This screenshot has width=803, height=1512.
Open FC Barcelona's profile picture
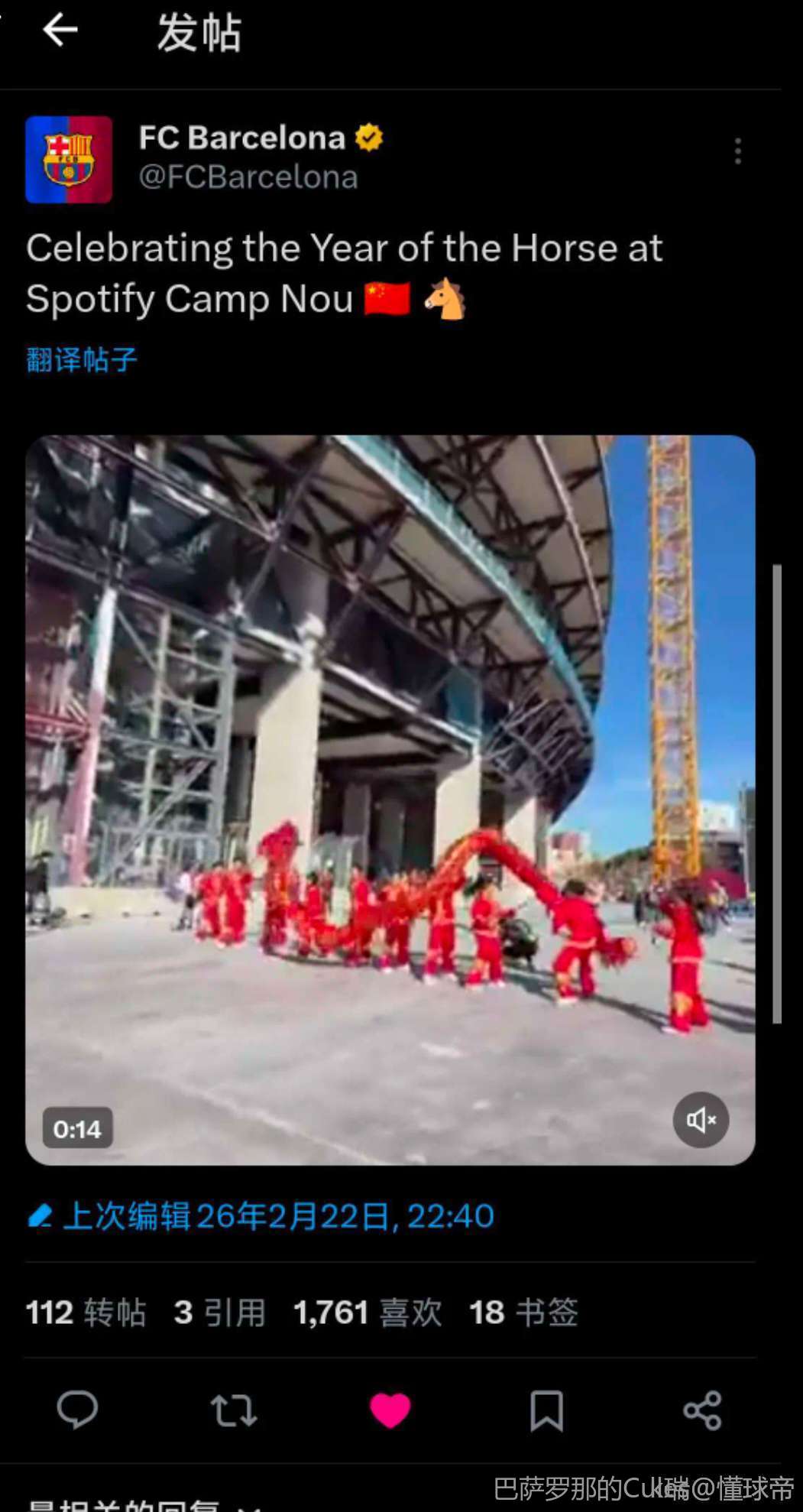pyautogui.click(x=69, y=160)
